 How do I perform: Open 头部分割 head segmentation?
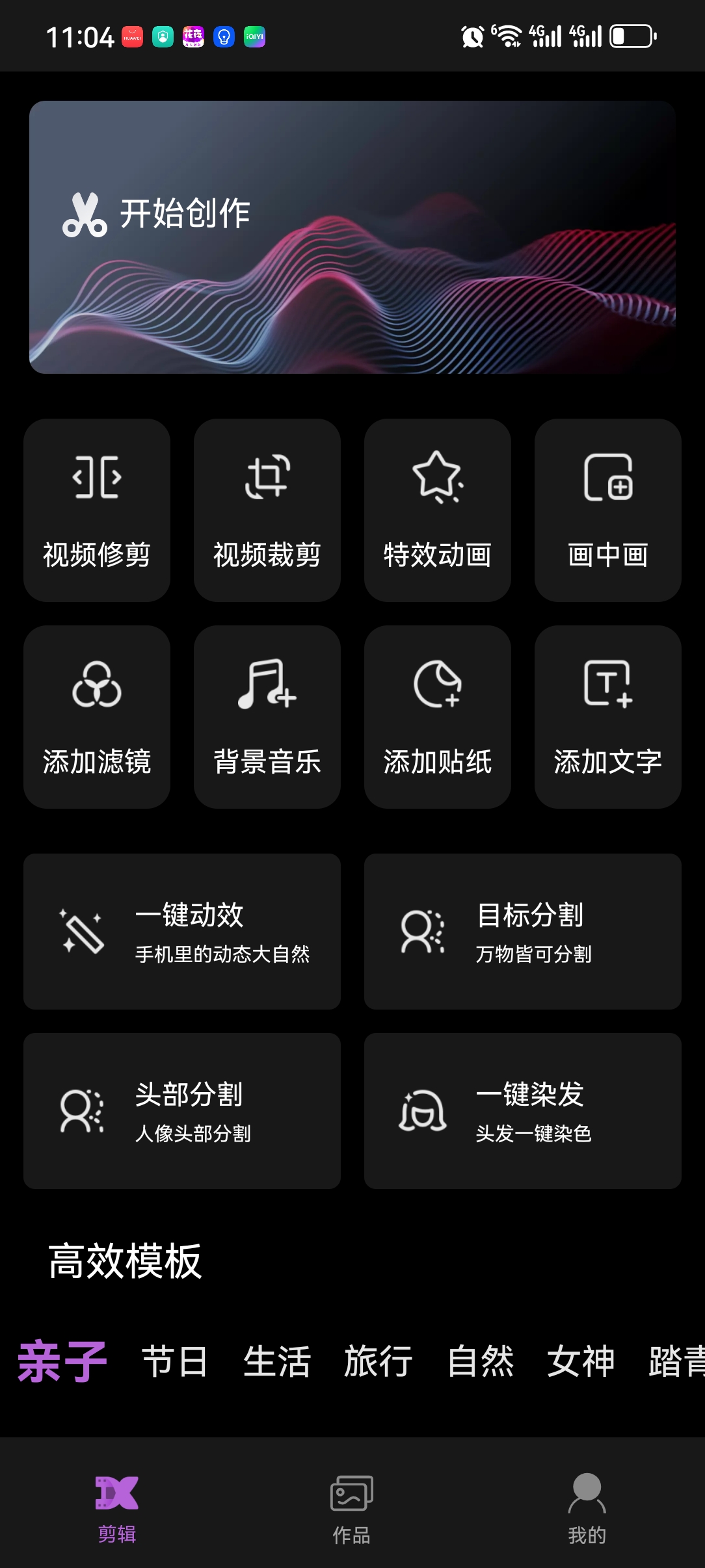tap(182, 1111)
